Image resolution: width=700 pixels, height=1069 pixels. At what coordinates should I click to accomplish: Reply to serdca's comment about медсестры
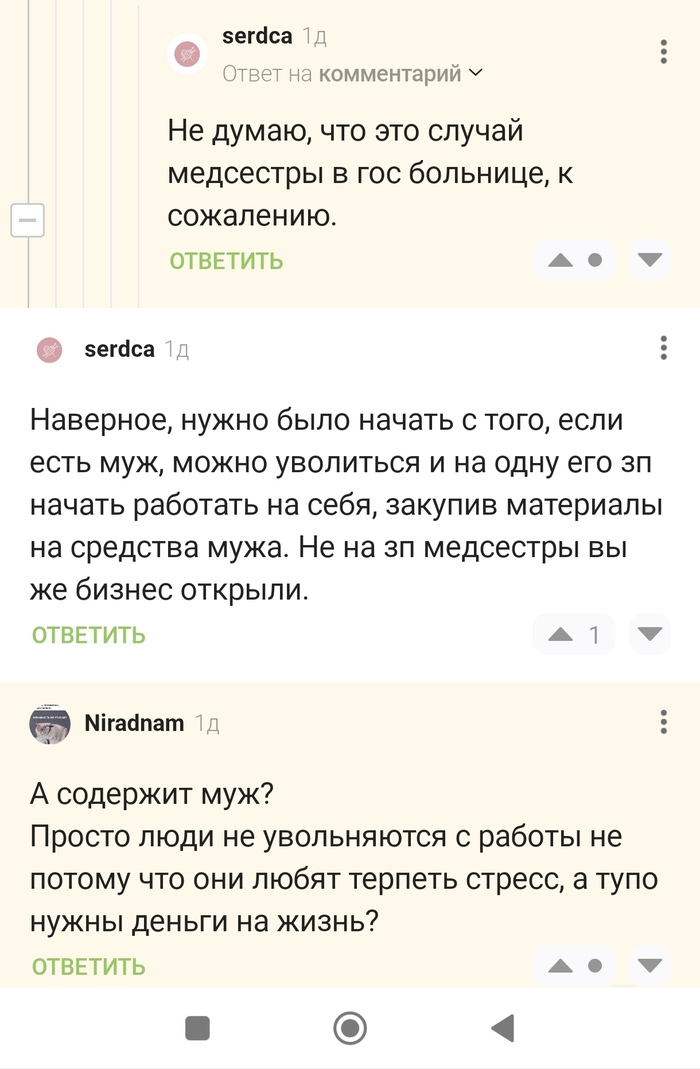[226, 261]
